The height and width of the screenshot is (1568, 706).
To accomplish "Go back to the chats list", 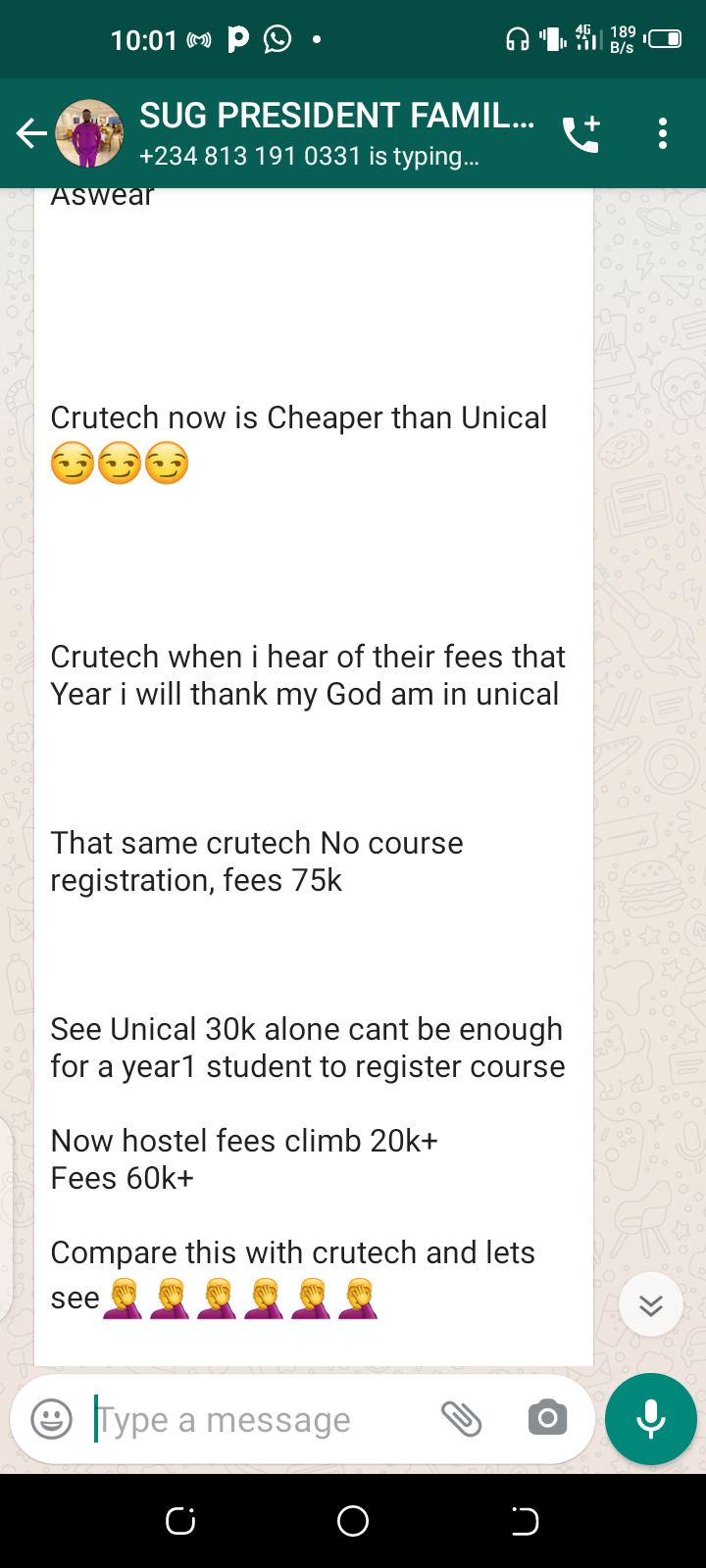I will point(31,133).
